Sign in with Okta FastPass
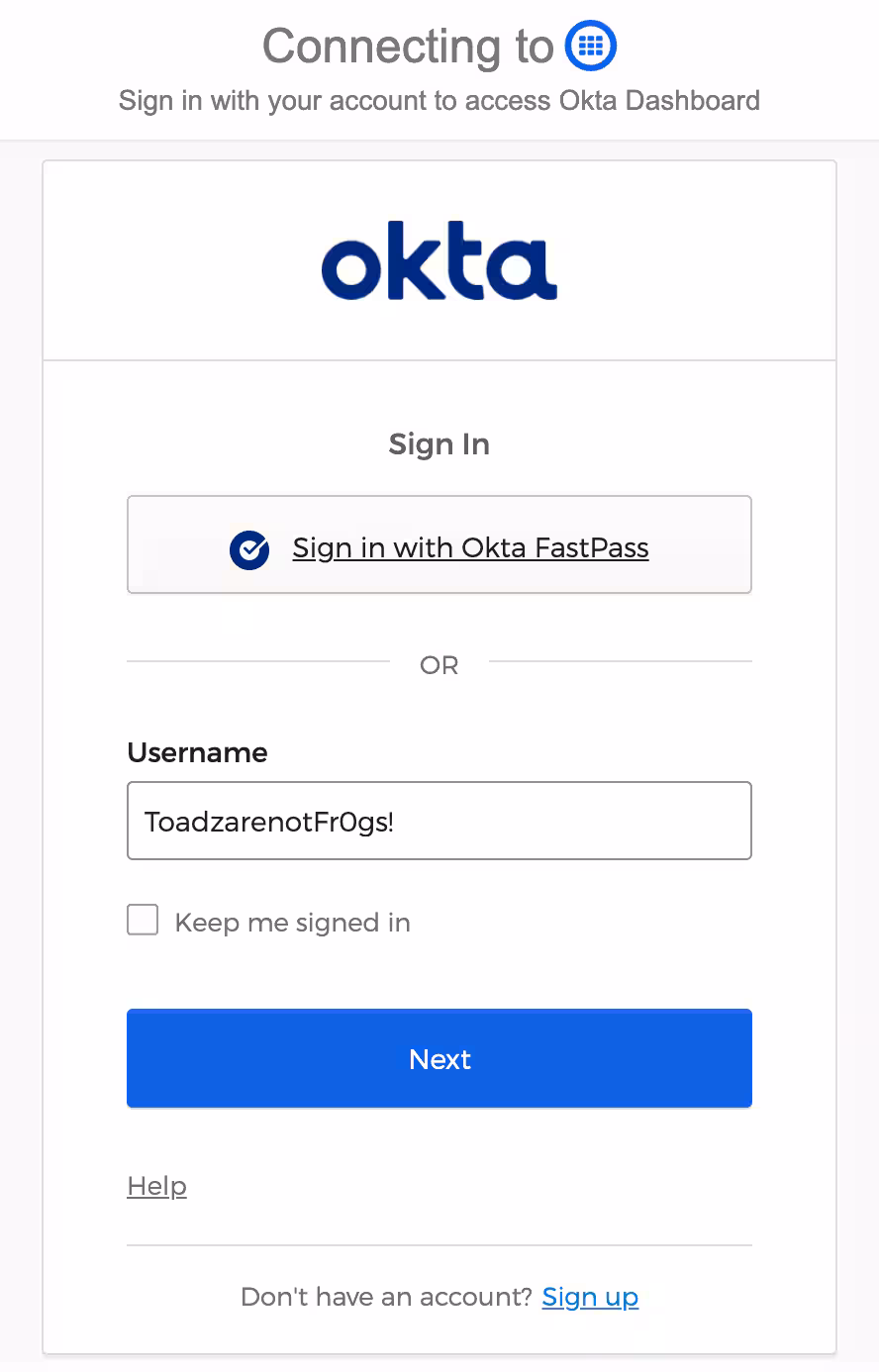The height and width of the screenshot is (1372, 879). [x=439, y=545]
